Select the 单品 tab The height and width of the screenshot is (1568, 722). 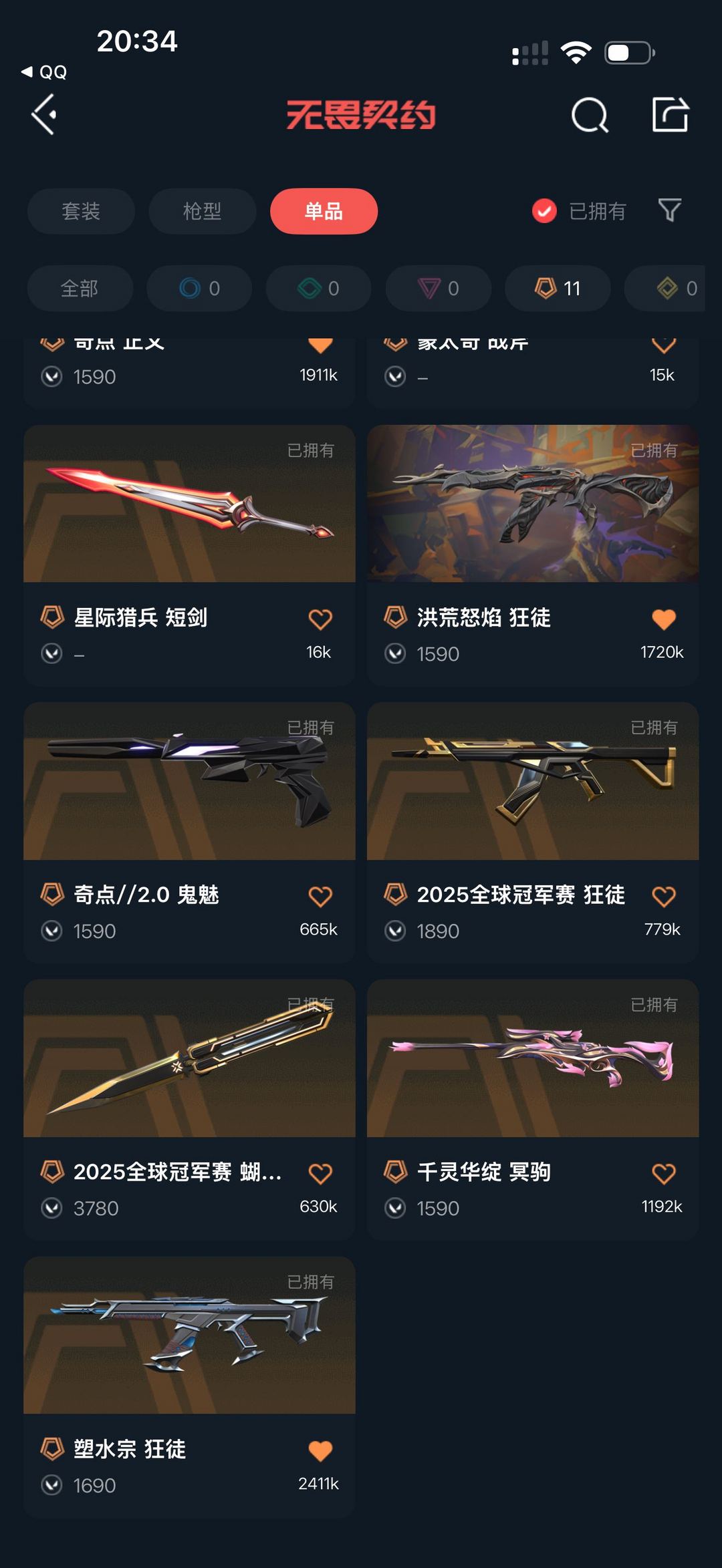(324, 211)
